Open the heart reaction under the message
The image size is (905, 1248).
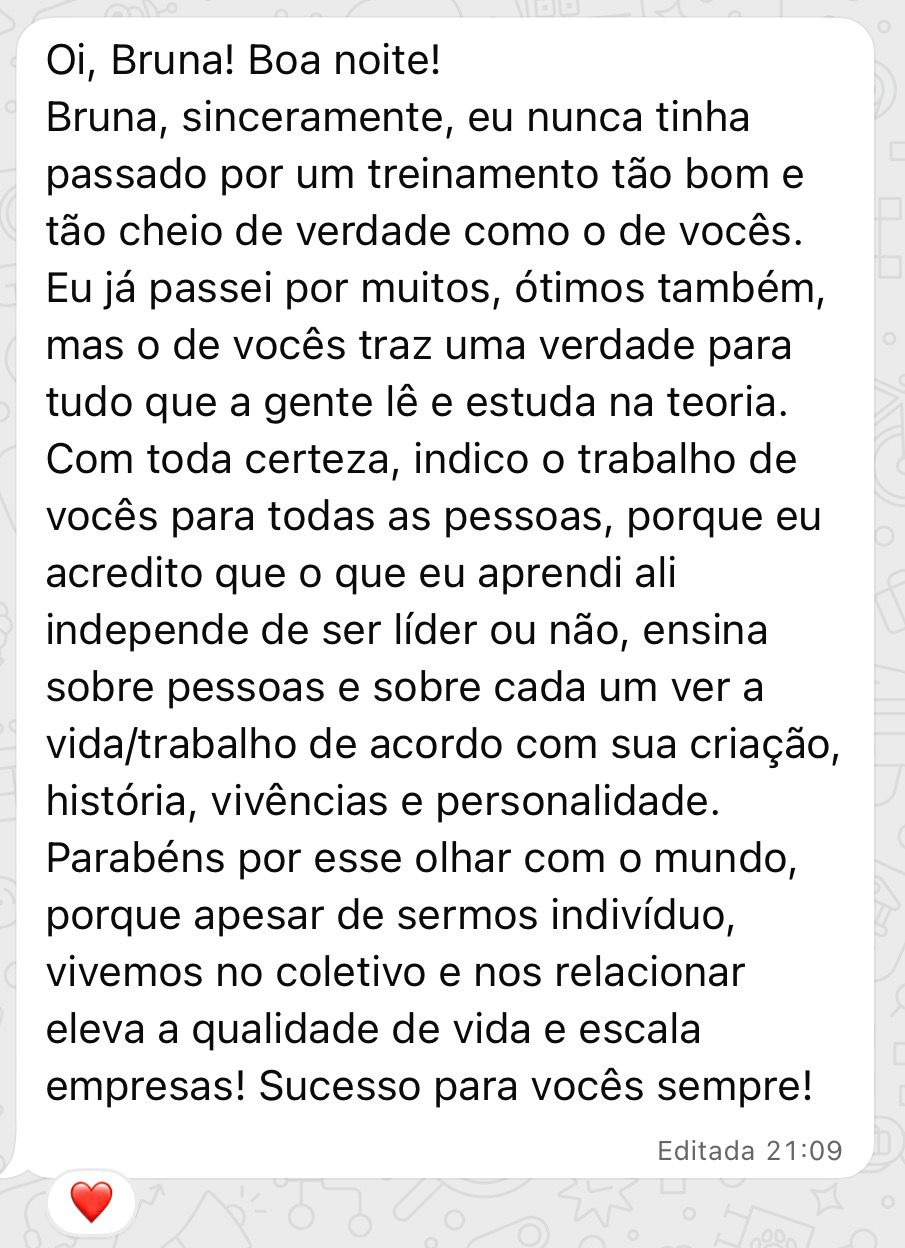(91, 1201)
